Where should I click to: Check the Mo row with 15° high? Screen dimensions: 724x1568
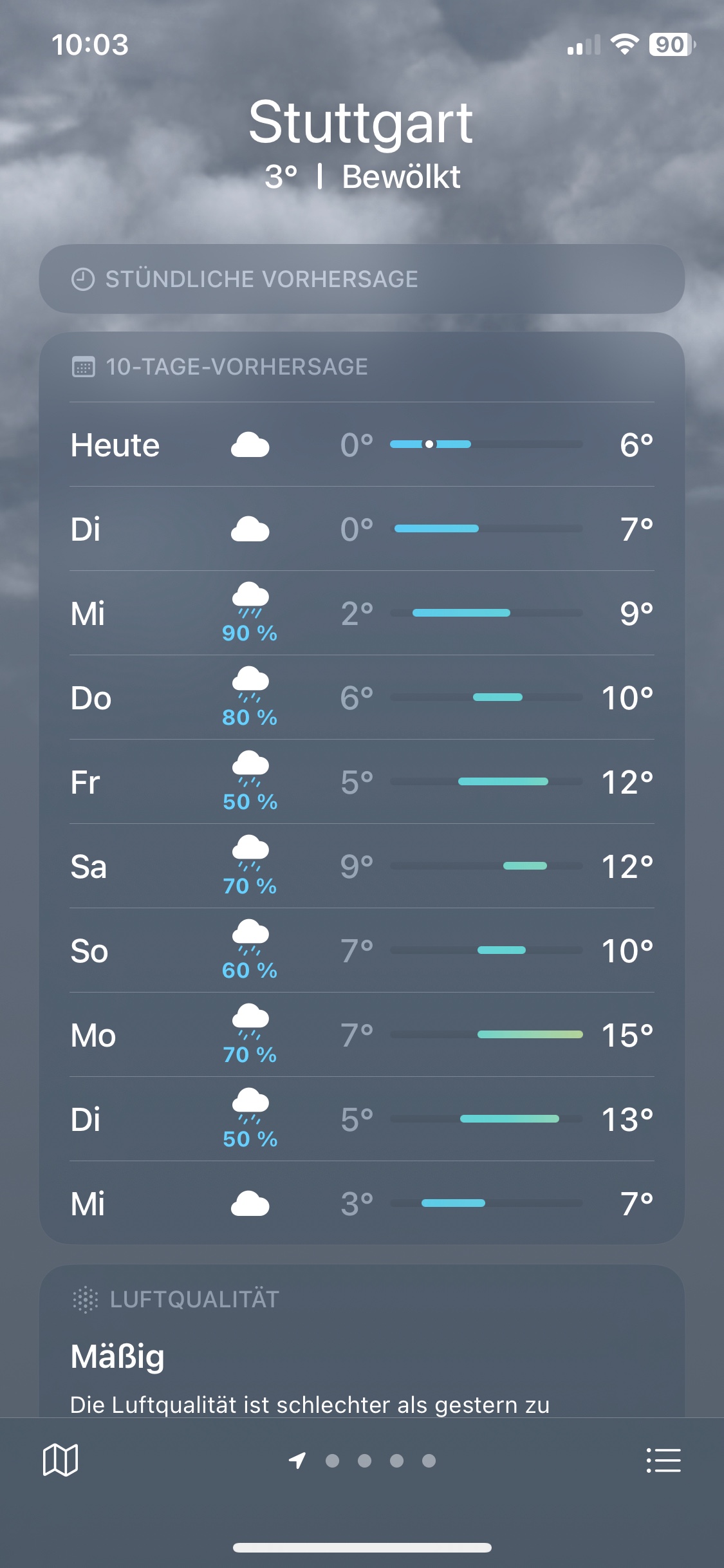pos(362,1035)
